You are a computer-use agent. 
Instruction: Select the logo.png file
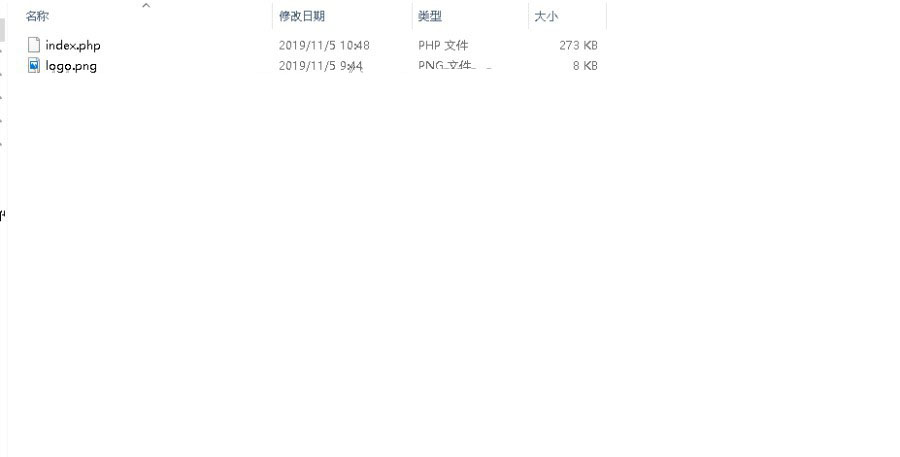(x=71, y=66)
